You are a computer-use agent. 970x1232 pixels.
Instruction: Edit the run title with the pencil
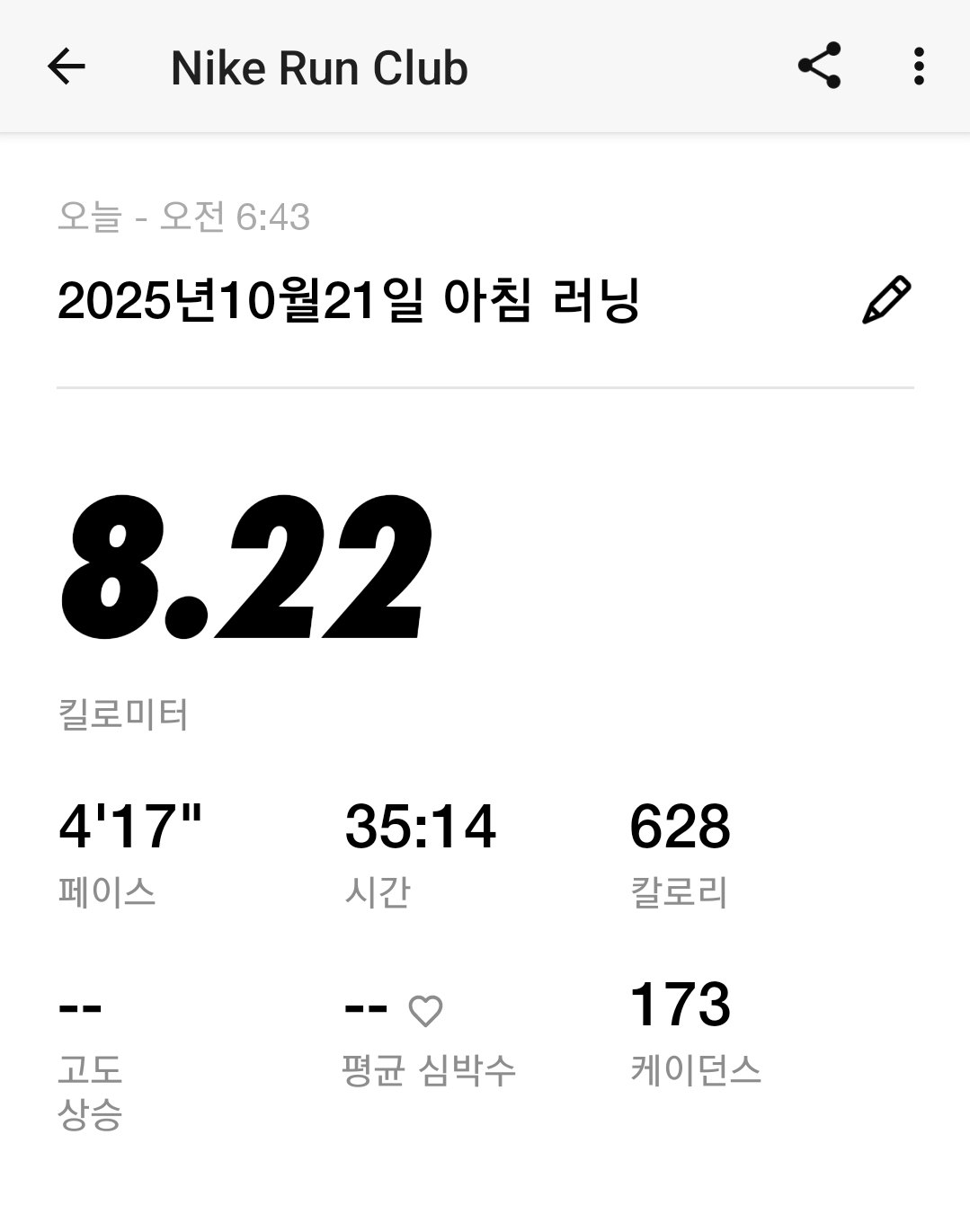click(886, 300)
